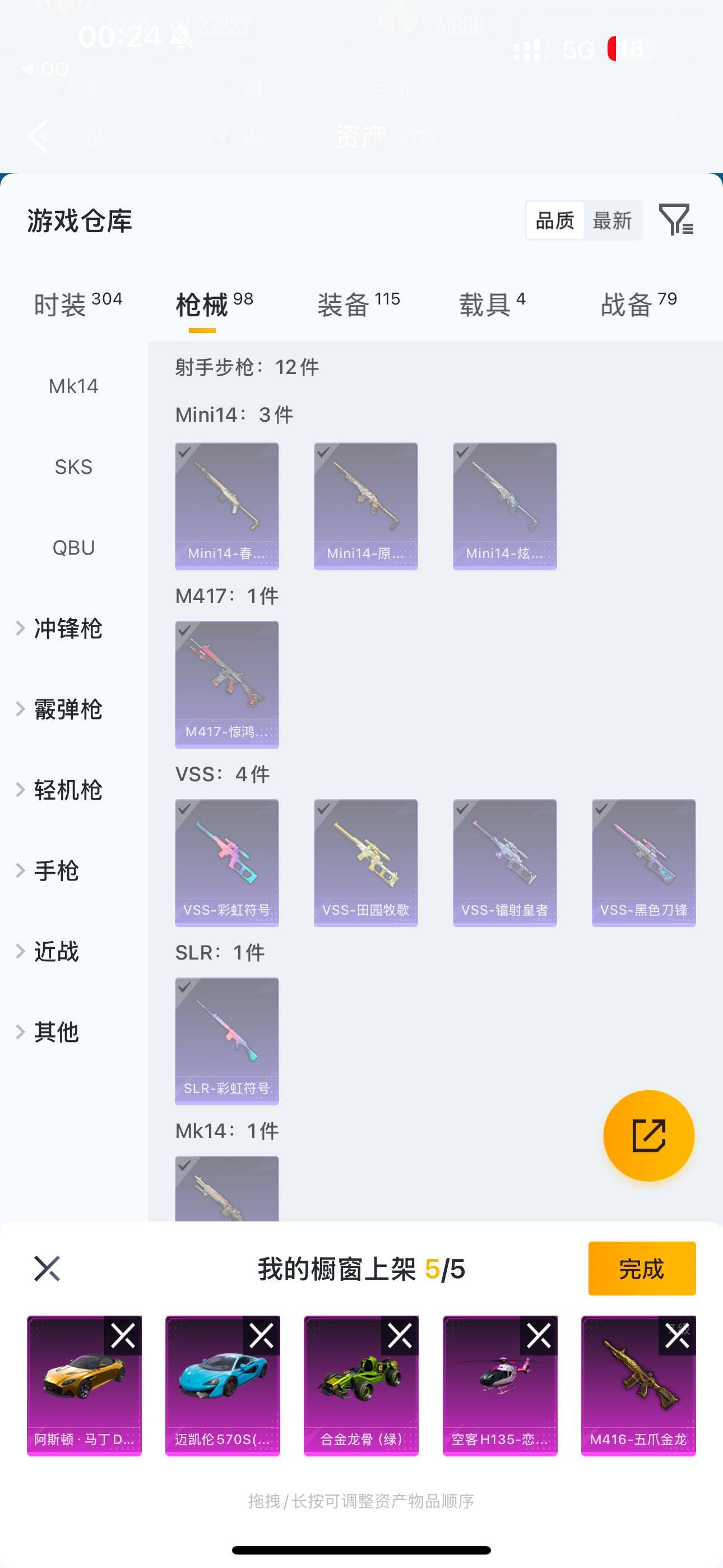Open the 载具 tab

[492, 304]
